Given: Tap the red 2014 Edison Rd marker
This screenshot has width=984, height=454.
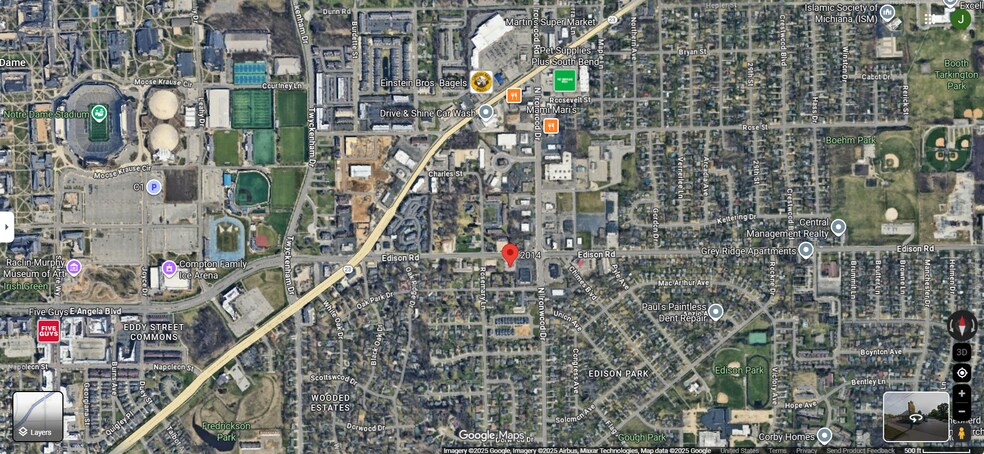Looking at the screenshot, I should pos(510,254).
